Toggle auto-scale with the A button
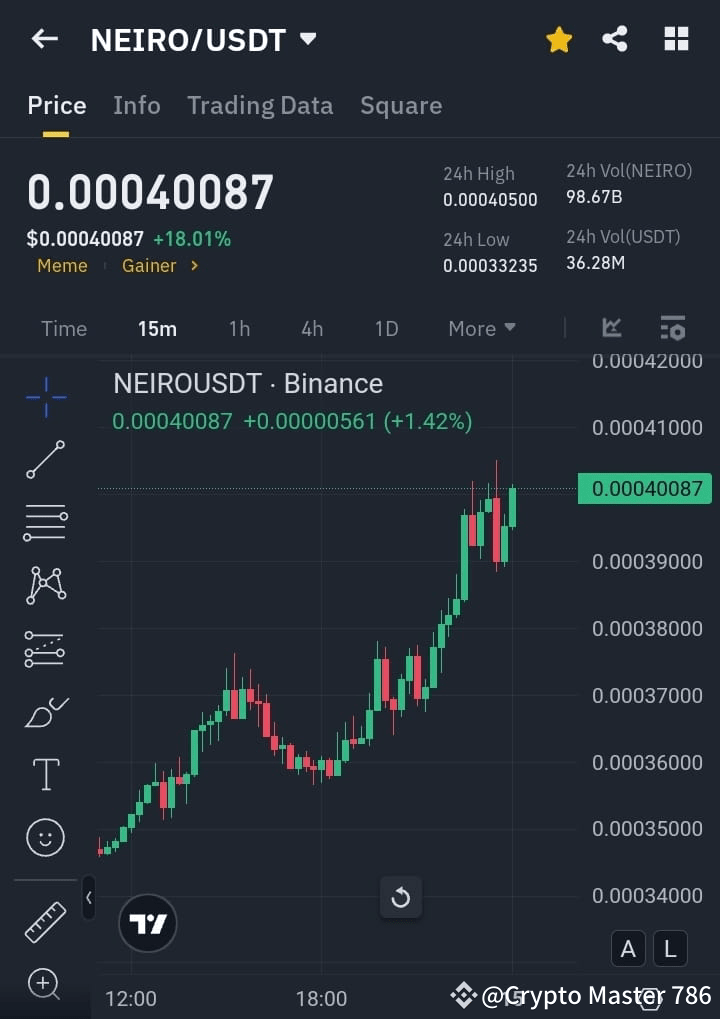 click(628, 948)
